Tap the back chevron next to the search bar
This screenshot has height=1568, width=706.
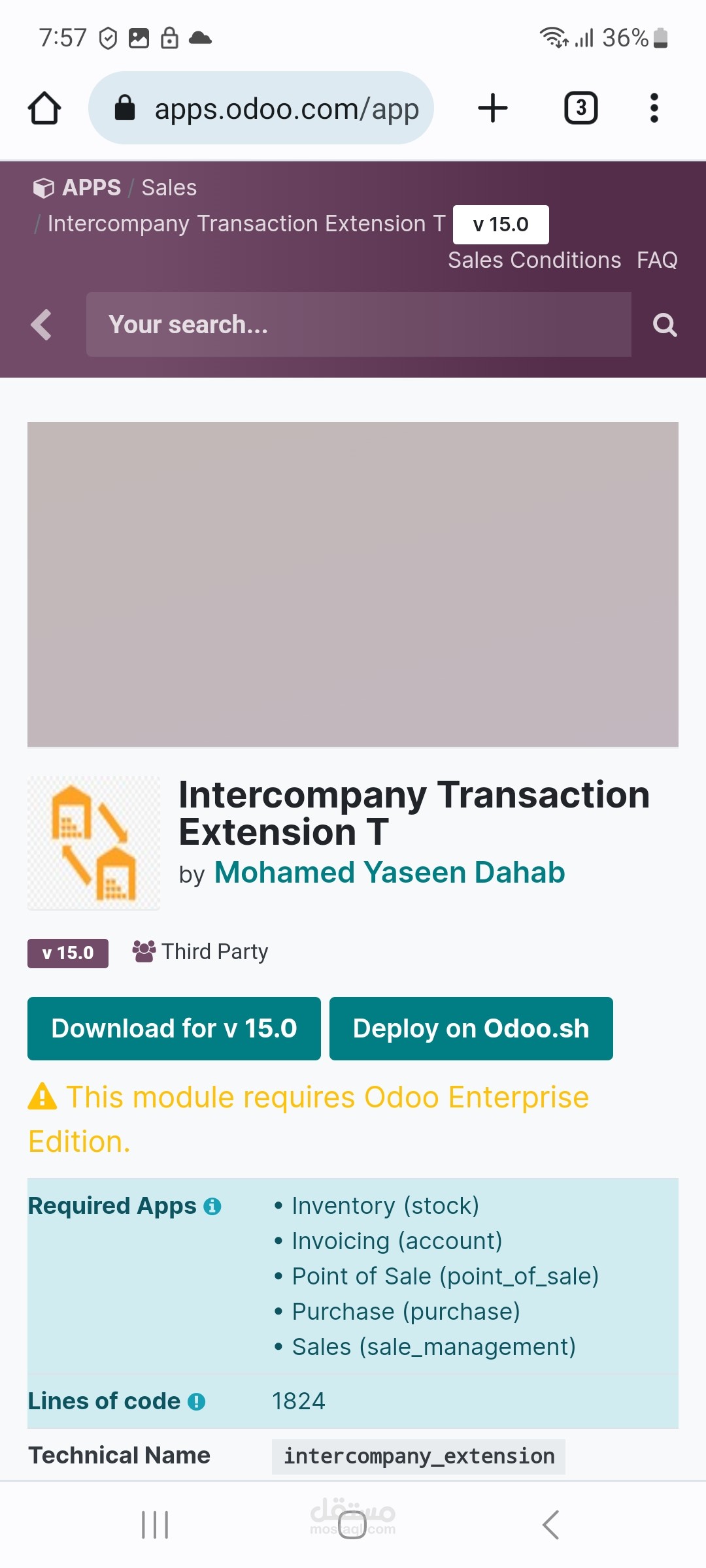[41, 324]
